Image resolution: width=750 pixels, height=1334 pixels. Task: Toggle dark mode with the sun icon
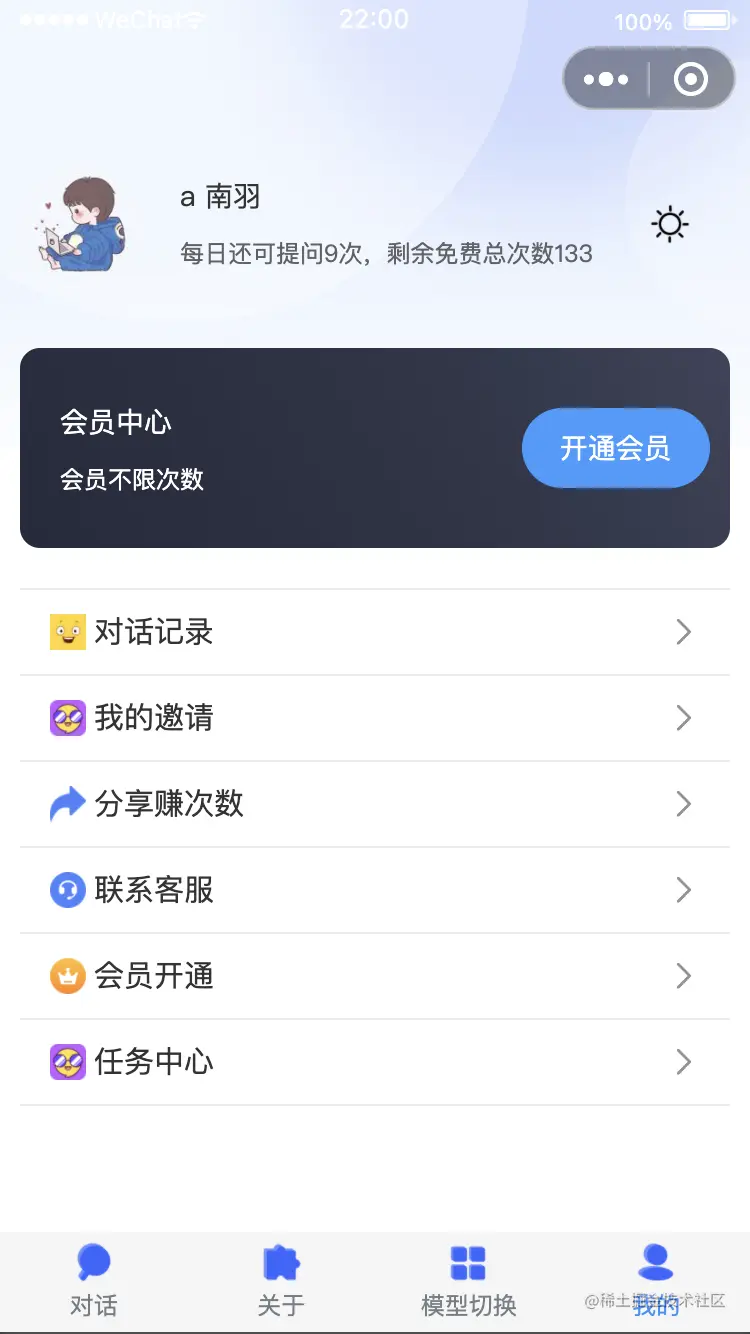coord(670,224)
